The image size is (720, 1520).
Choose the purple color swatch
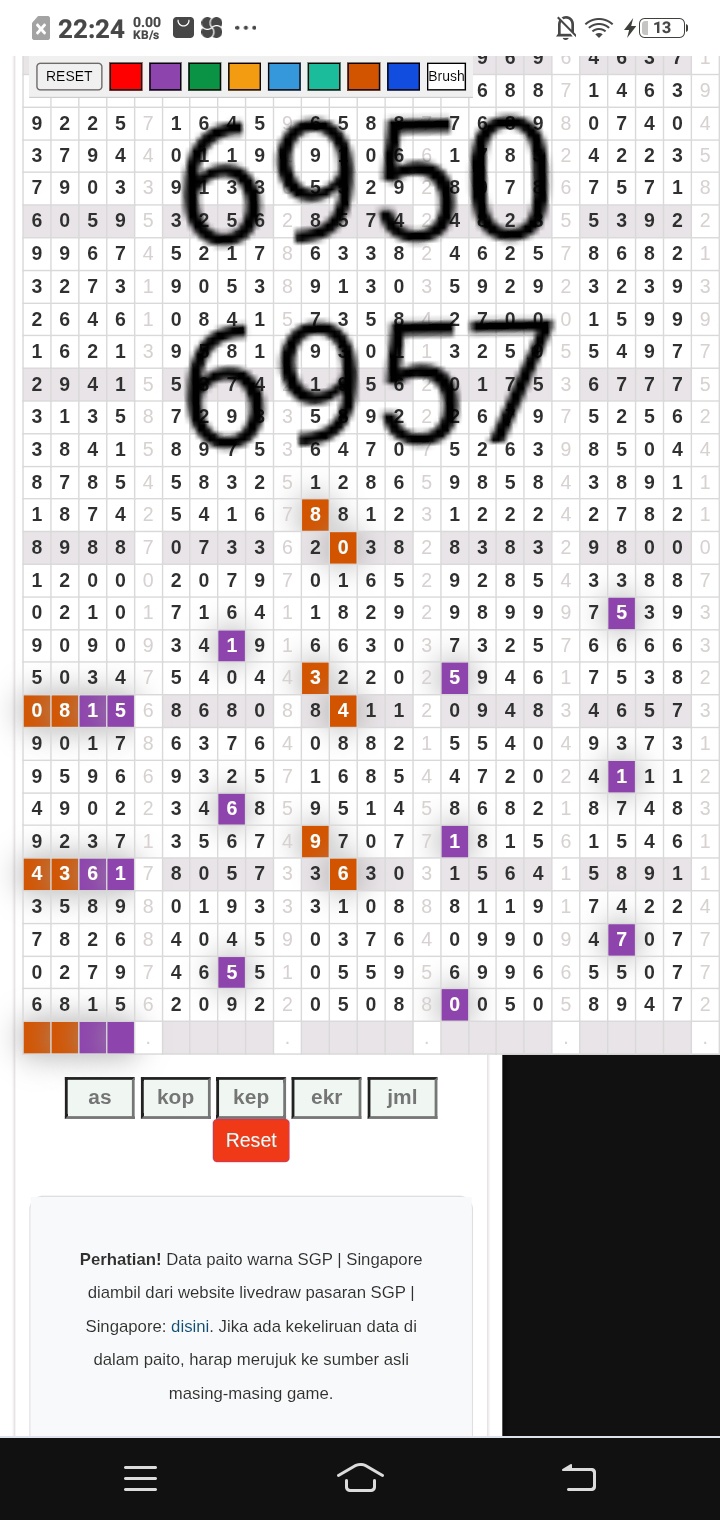165,76
